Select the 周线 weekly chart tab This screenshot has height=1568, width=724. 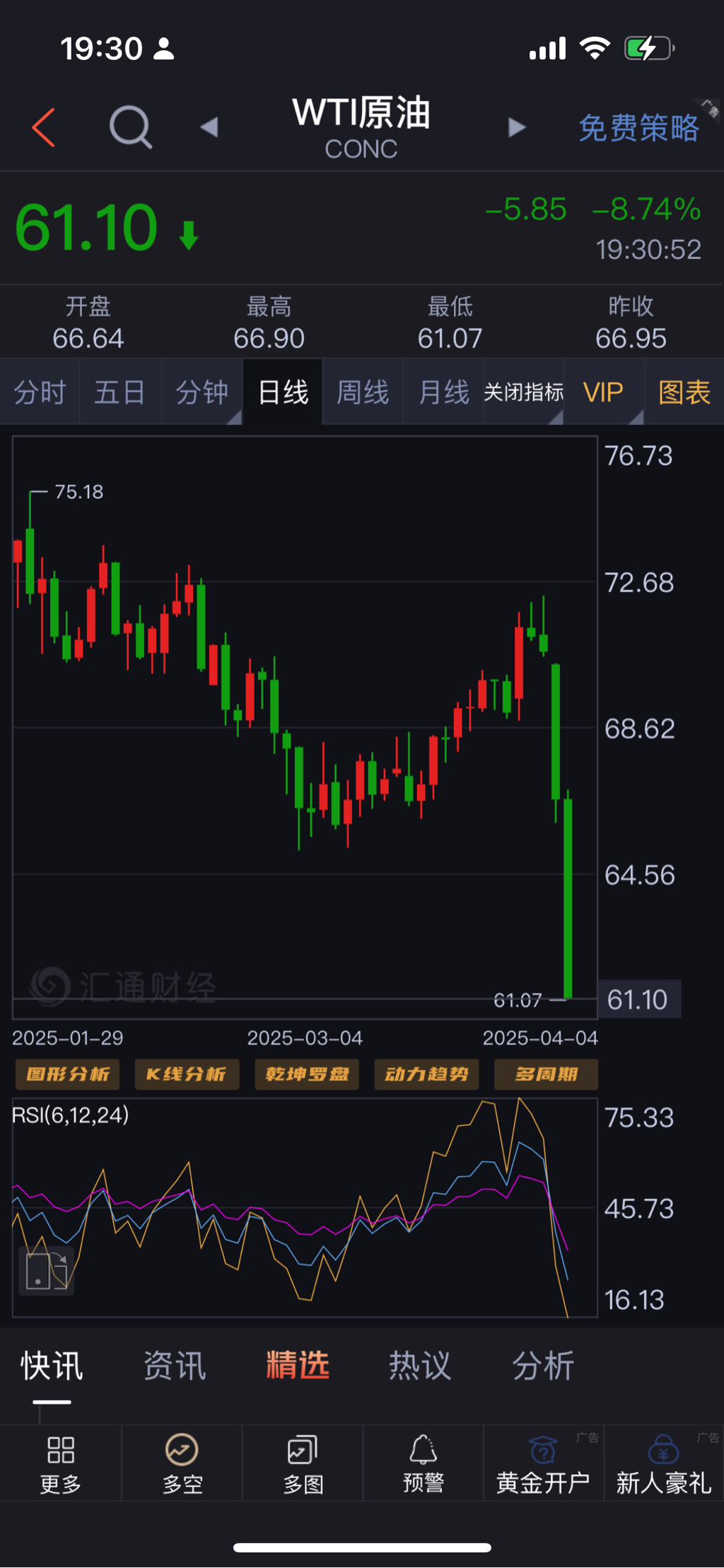pos(363,393)
